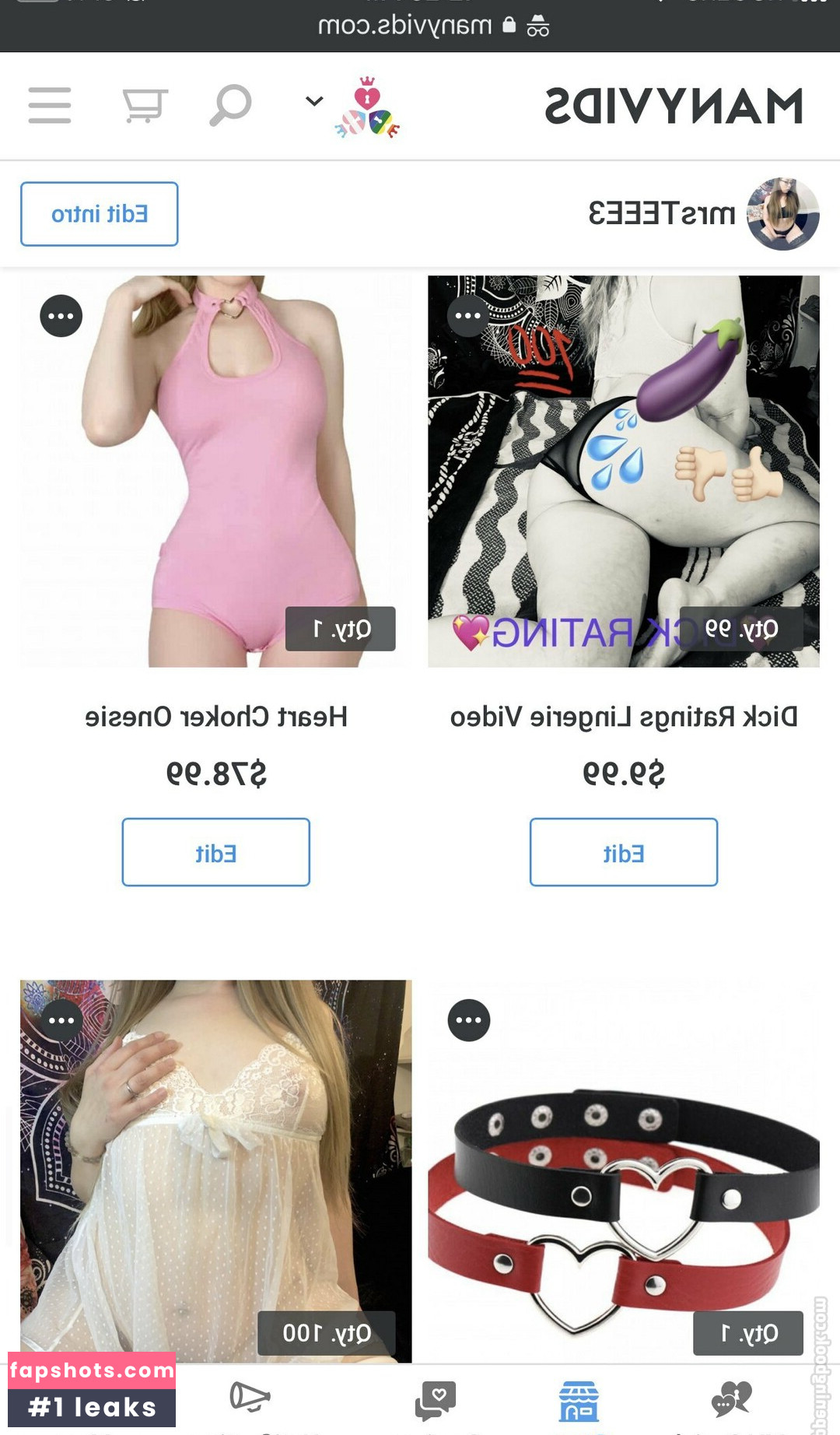Open the Dick Rating Lingerie Video tile
Image resolution: width=840 pixels, height=1435 pixels.
624,472
